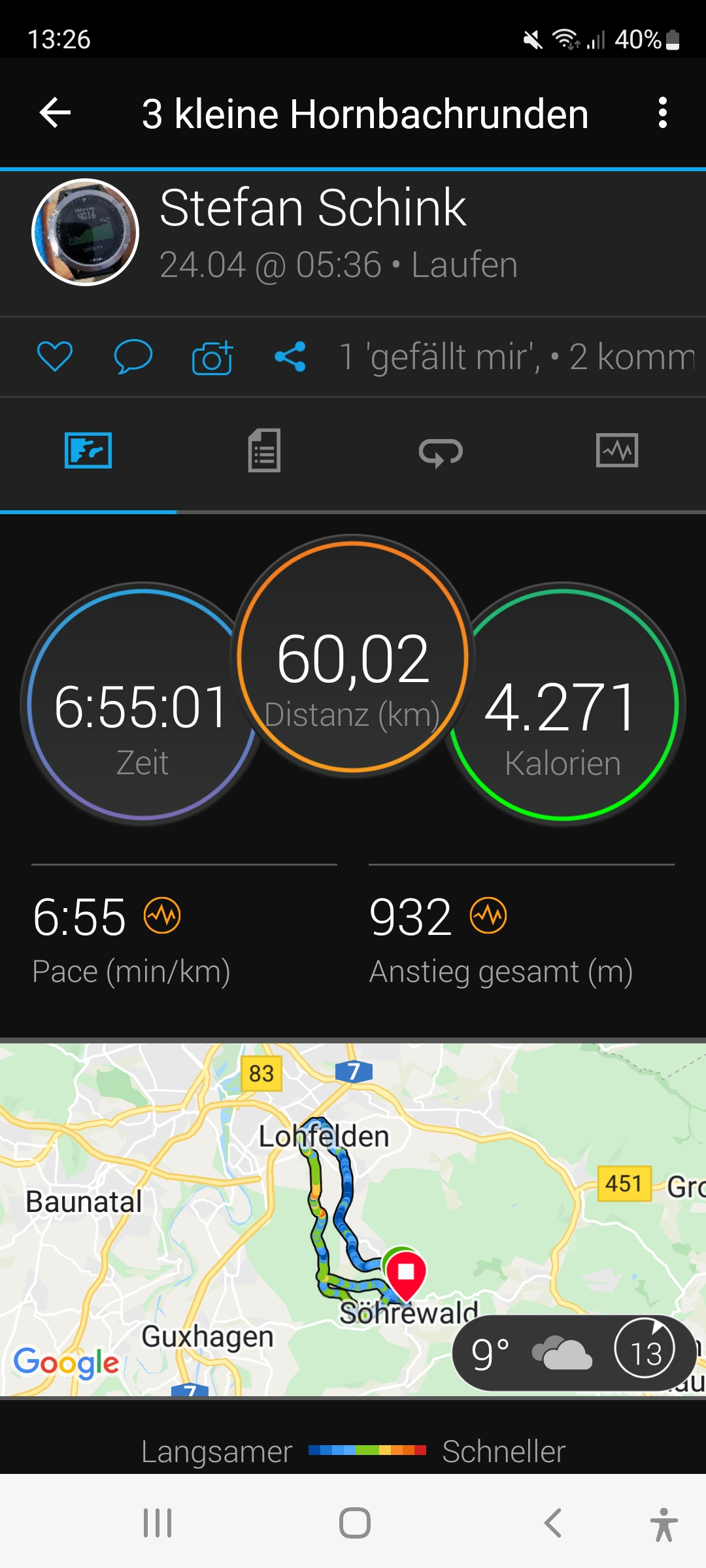Go to the home screen
The image size is (706, 1568).
(x=354, y=1523)
